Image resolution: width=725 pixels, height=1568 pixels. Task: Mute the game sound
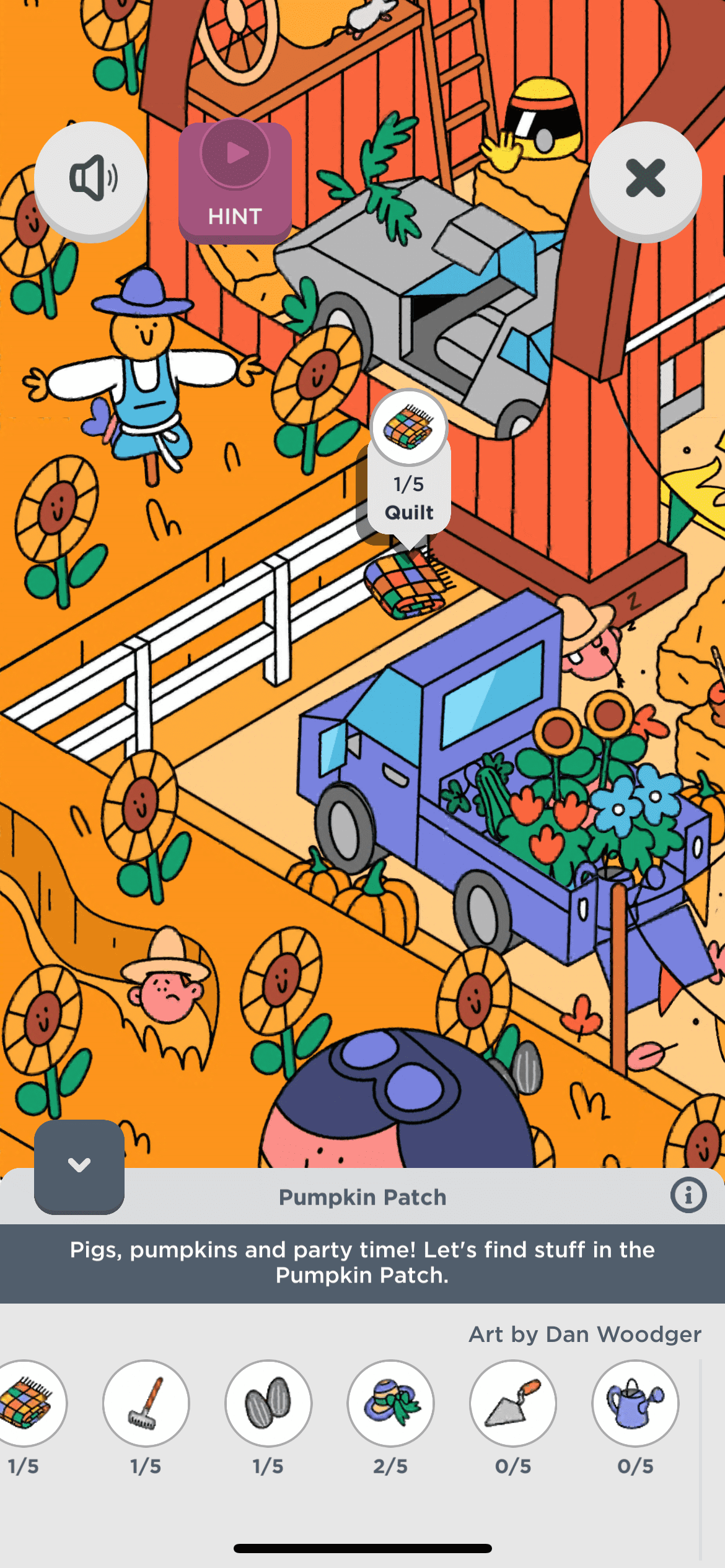coord(90,178)
